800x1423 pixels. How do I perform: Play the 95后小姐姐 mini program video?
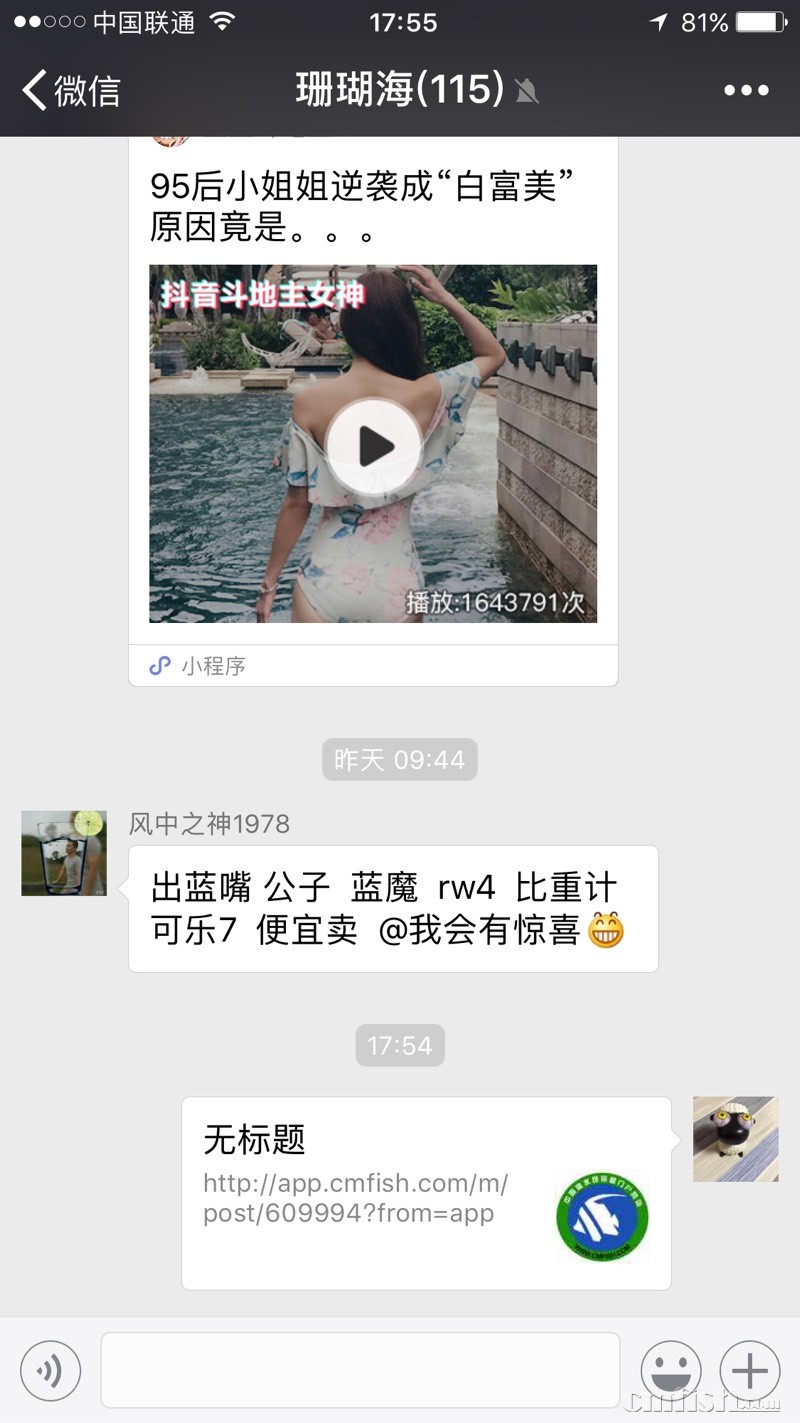(373, 446)
